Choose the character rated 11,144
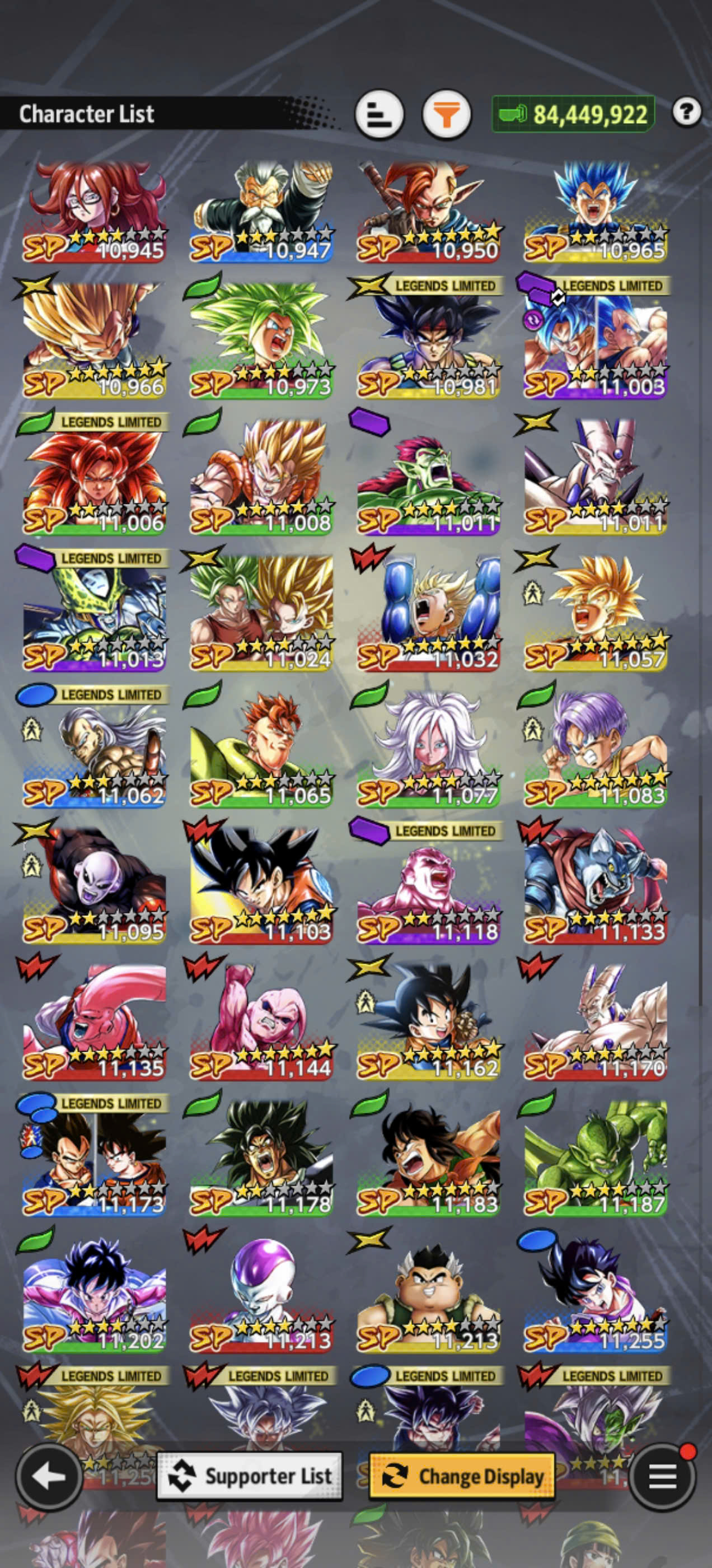 pos(261,1020)
